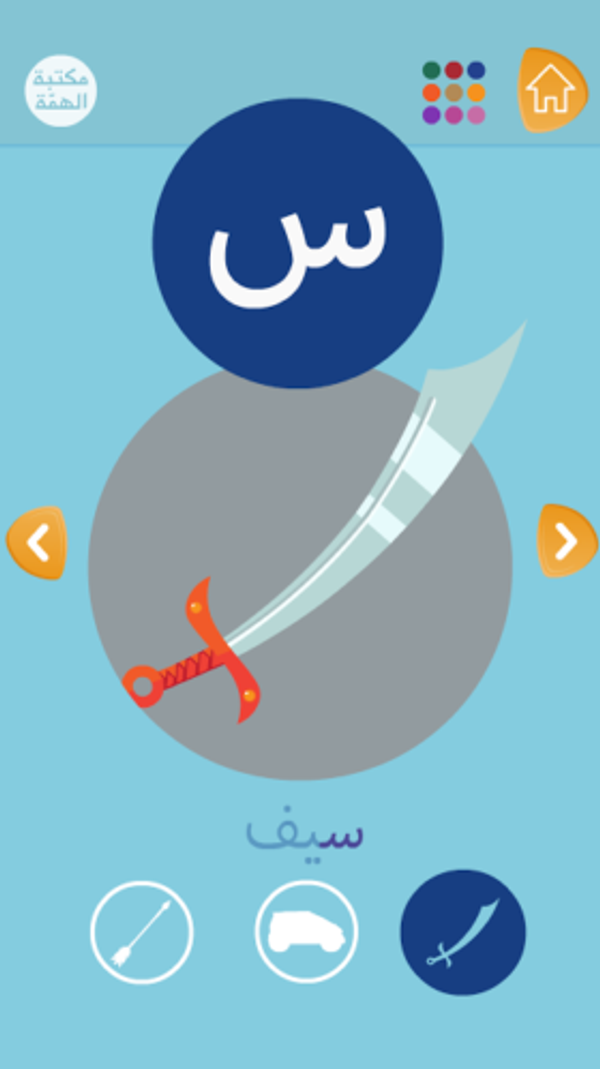Select the sword word thumbnail
Screen dimensions: 600x1069
point(462,932)
